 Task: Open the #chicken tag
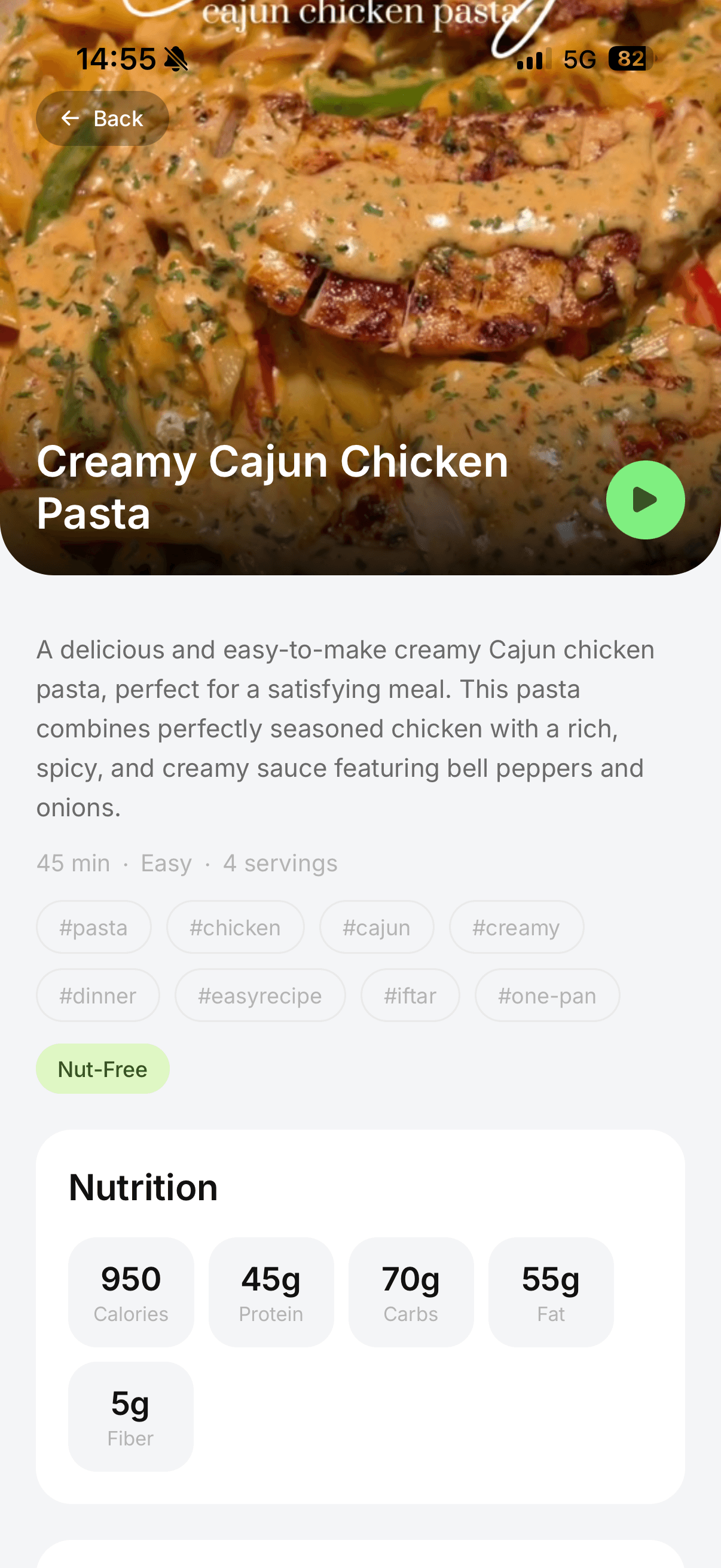click(235, 927)
